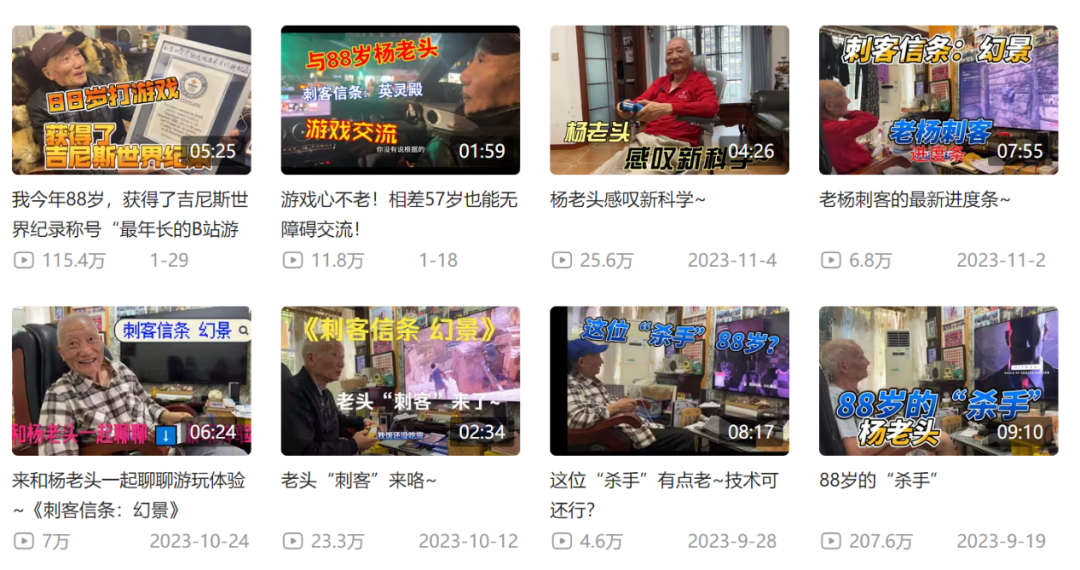Watch the 09:10 video 88岁的“杀手”

[938, 381]
